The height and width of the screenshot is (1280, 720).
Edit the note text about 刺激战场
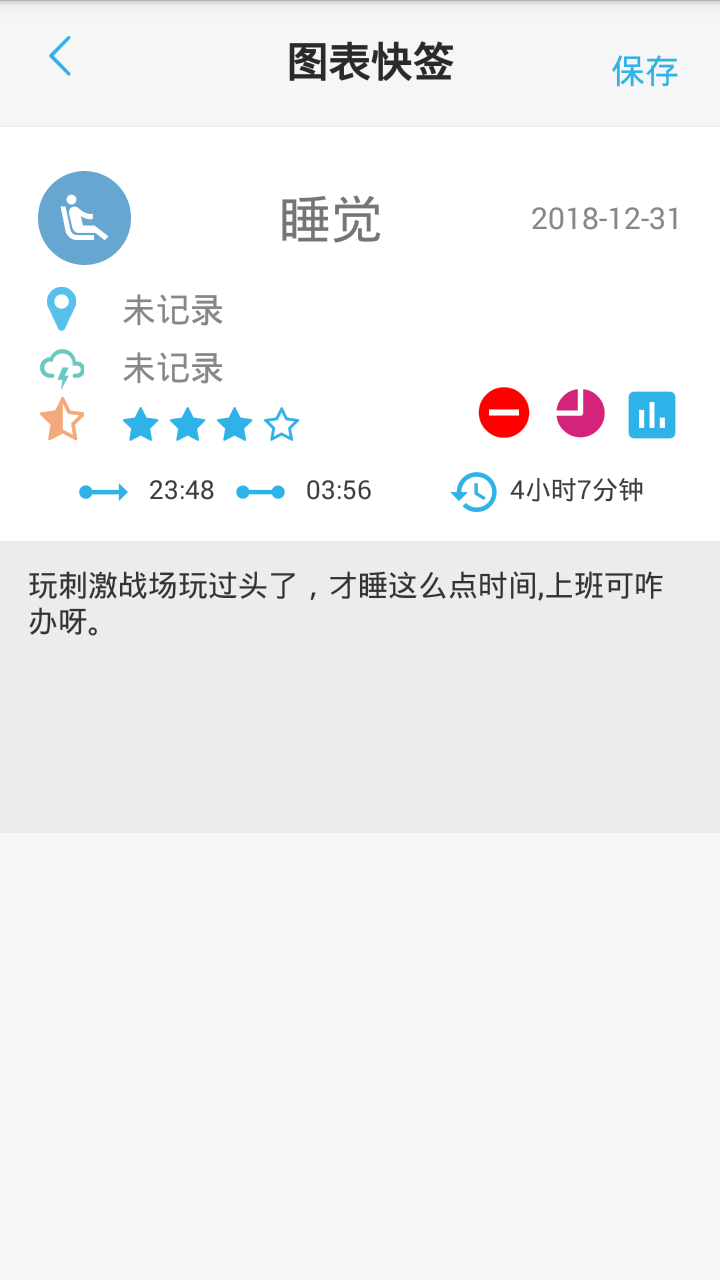[360, 687]
